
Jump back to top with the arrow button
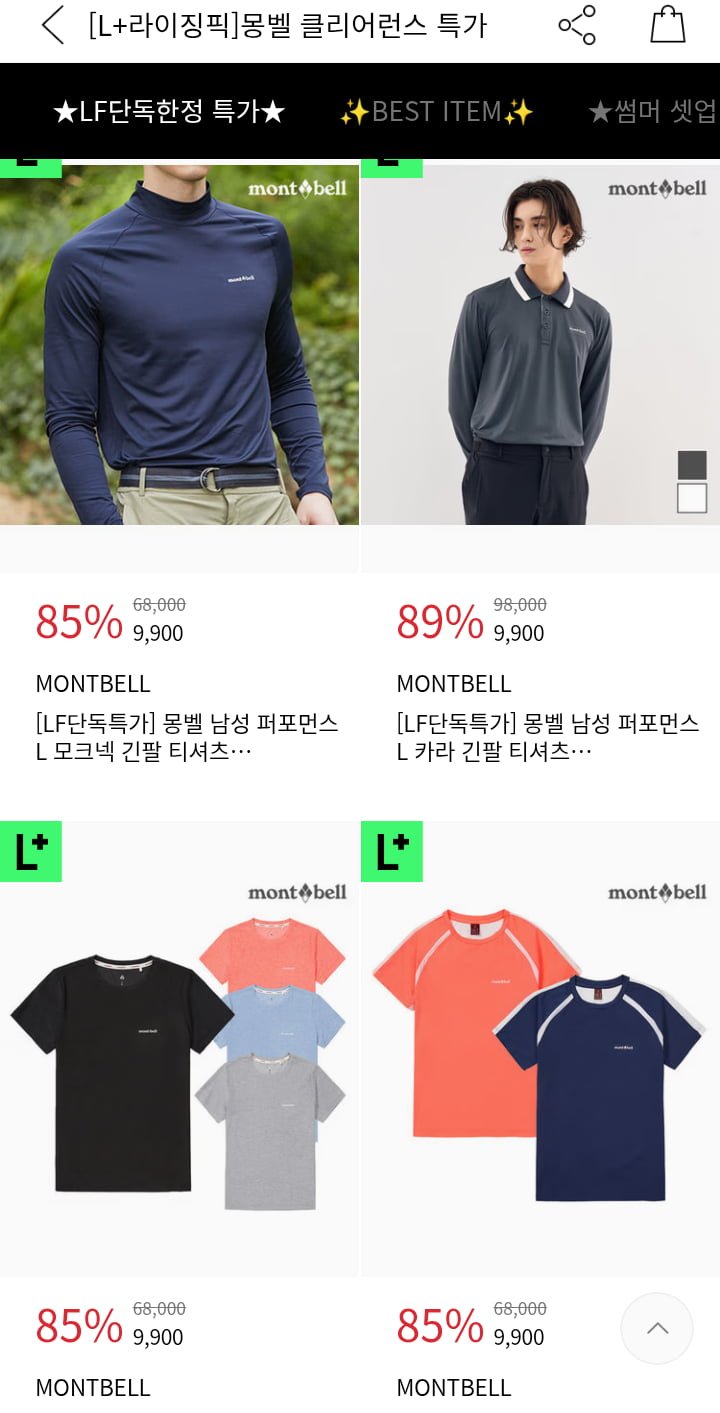pyautogui.click(x=657, y=1329)
